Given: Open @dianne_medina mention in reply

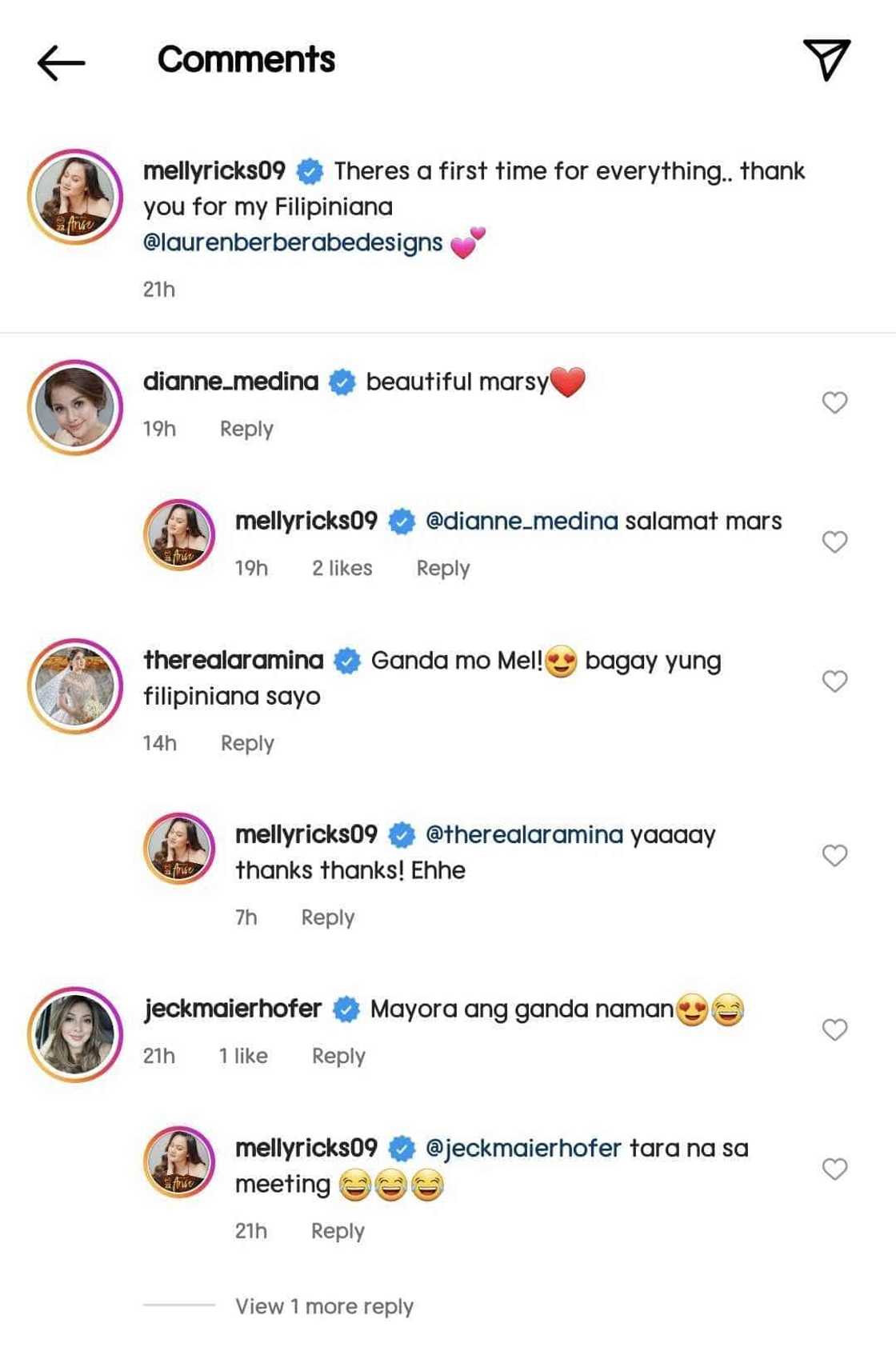Looking at the screenshot, I should [x=522, y=522].
